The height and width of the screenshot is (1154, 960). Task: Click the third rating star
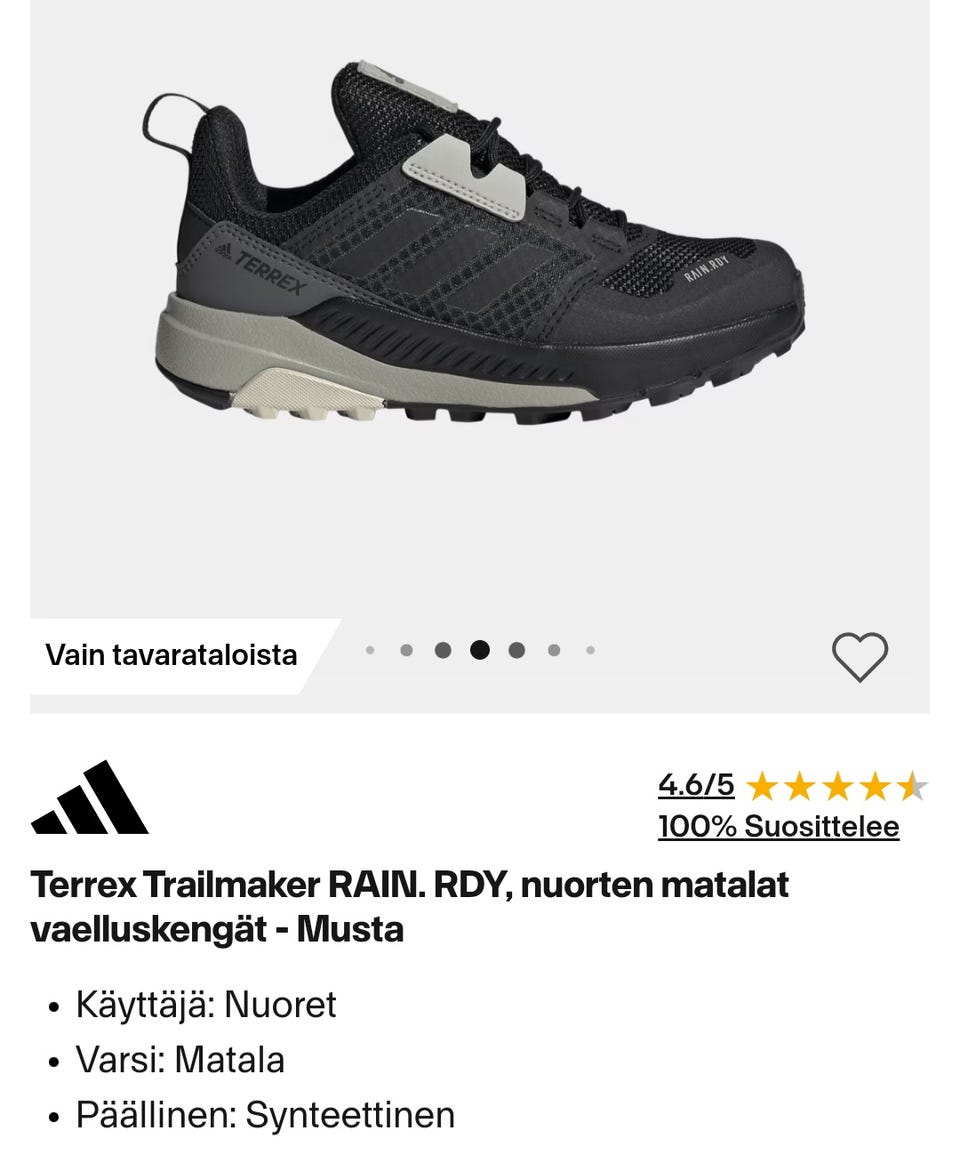(x=835, y=788)
